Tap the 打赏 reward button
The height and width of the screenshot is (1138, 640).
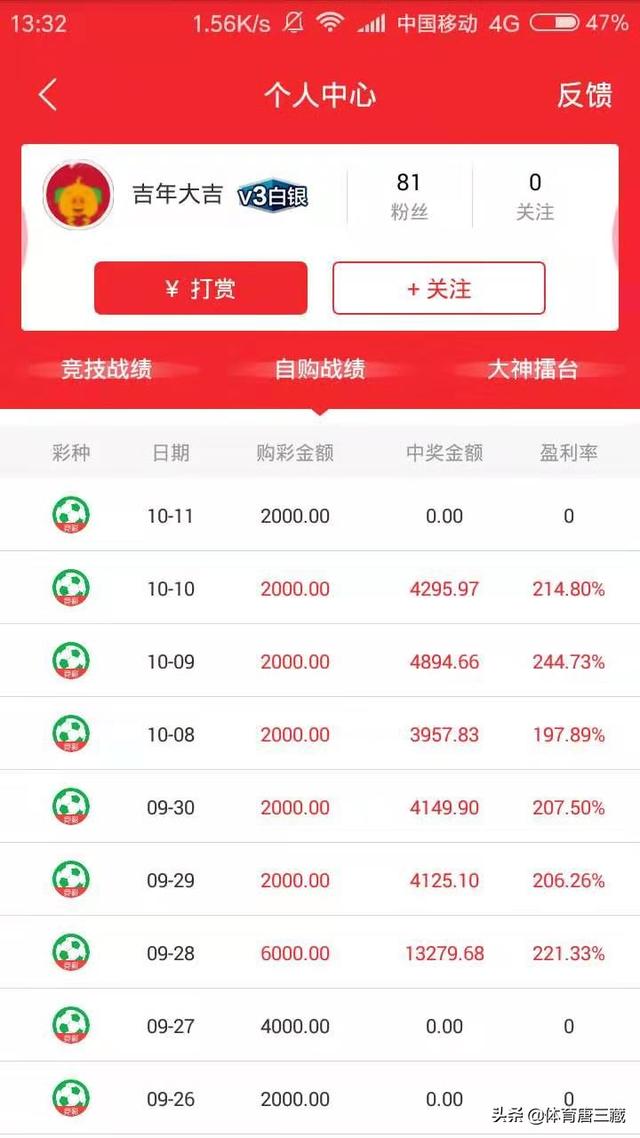200,288
